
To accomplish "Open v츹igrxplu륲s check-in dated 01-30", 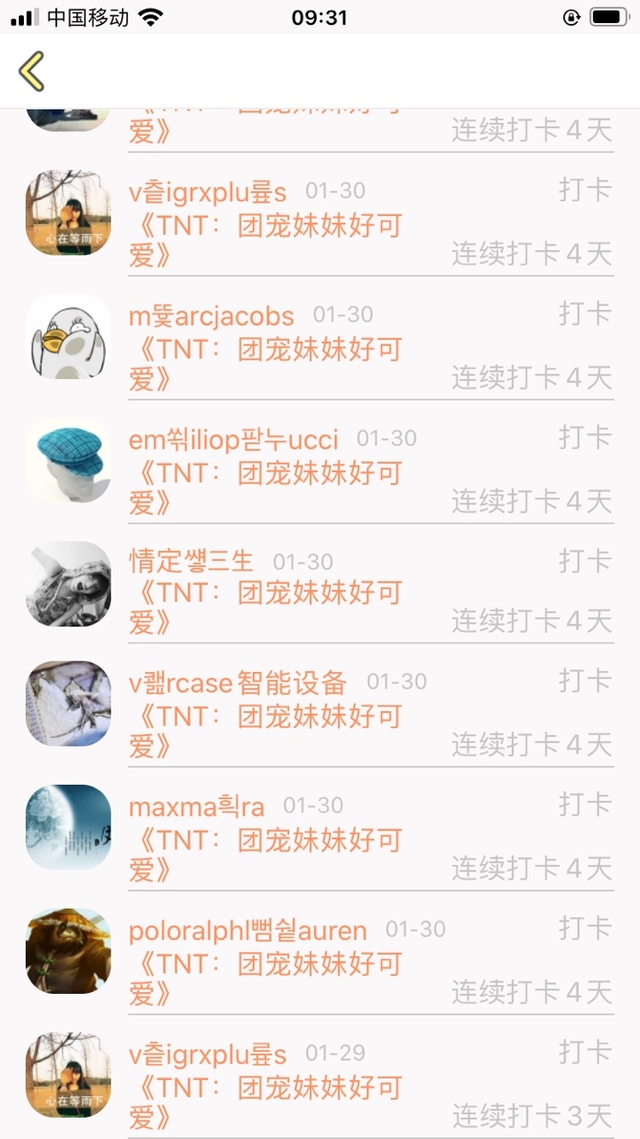I will tap(370, 222).
